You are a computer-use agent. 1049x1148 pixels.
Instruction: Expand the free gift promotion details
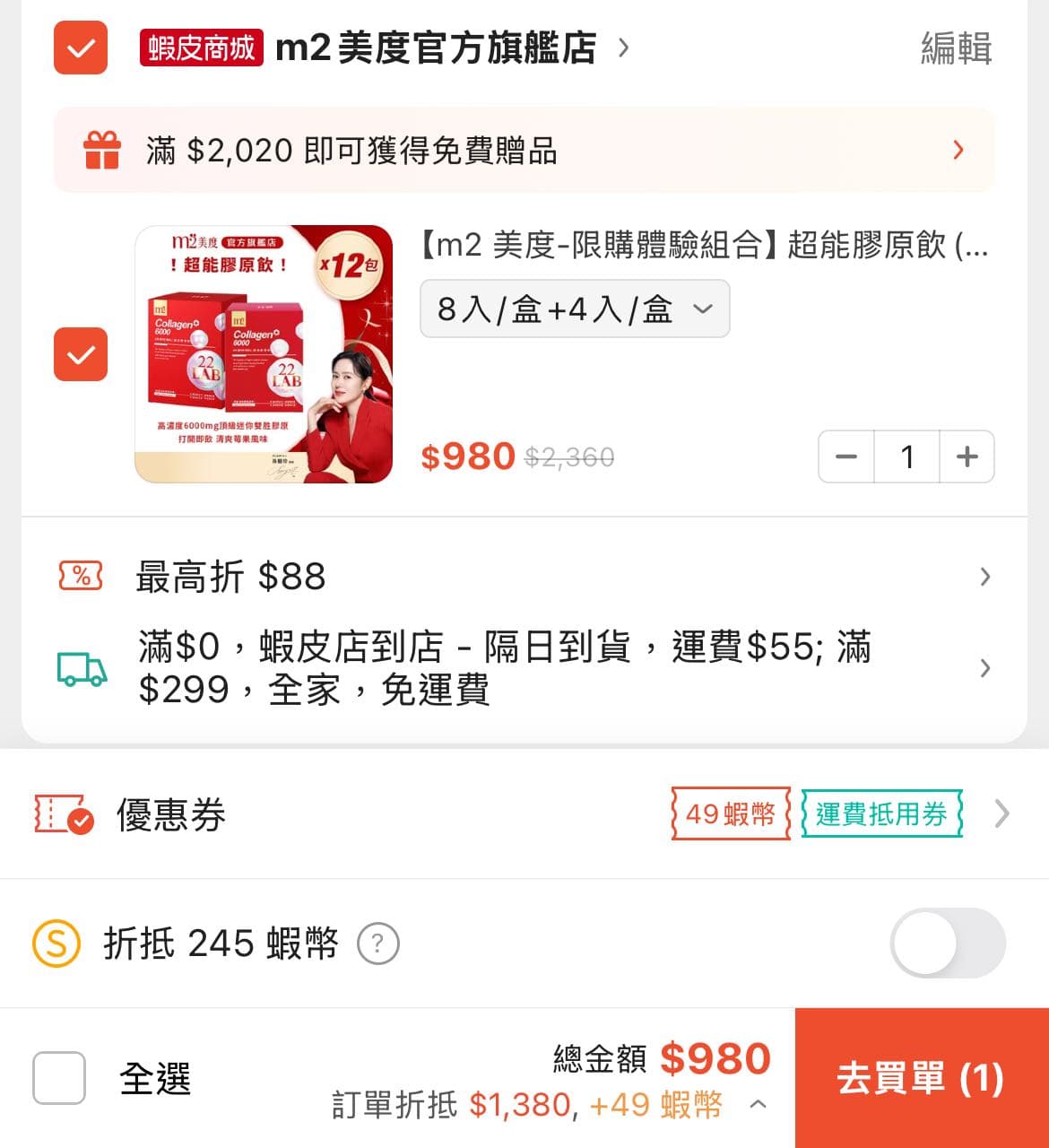coord(958,151)
